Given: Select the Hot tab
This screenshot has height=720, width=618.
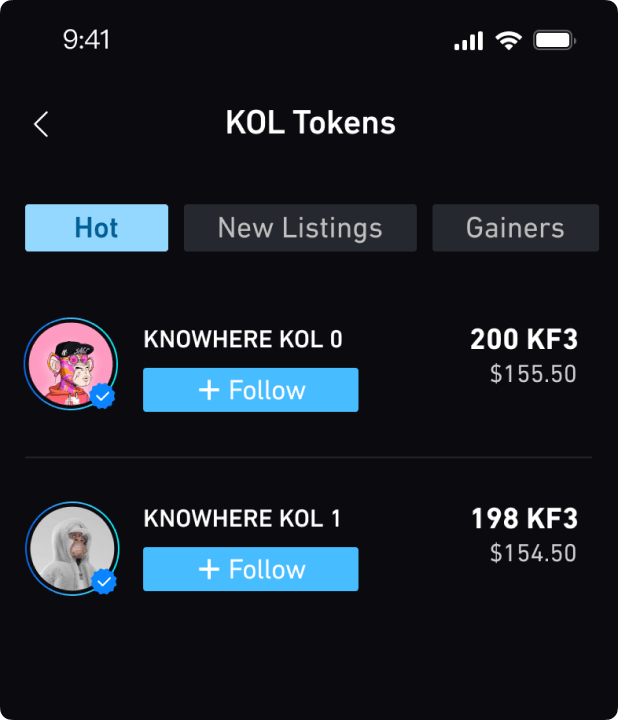Looking at the screenshot, I should pyautogui.click(x=96, y=228).
